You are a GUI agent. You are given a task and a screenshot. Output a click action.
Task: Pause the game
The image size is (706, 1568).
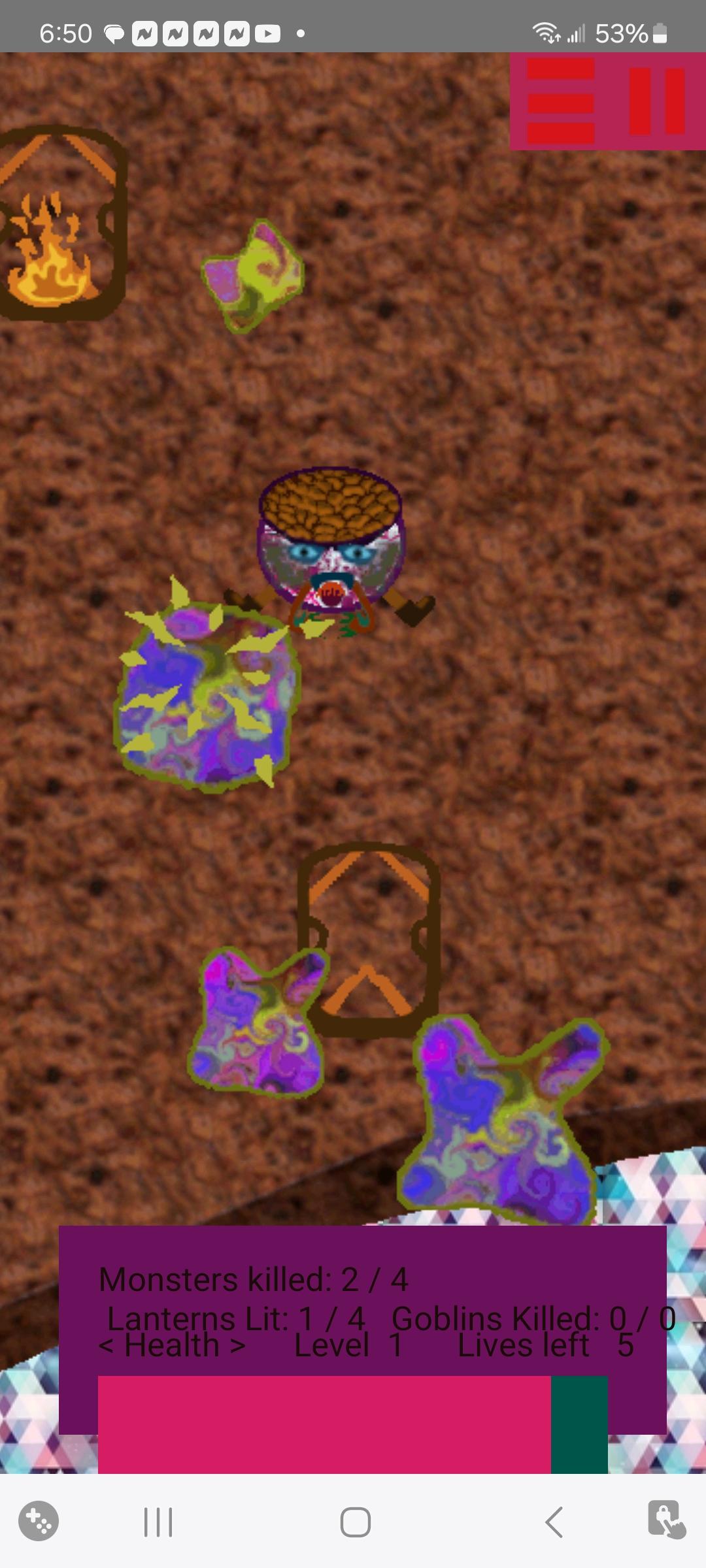(657, 101)
